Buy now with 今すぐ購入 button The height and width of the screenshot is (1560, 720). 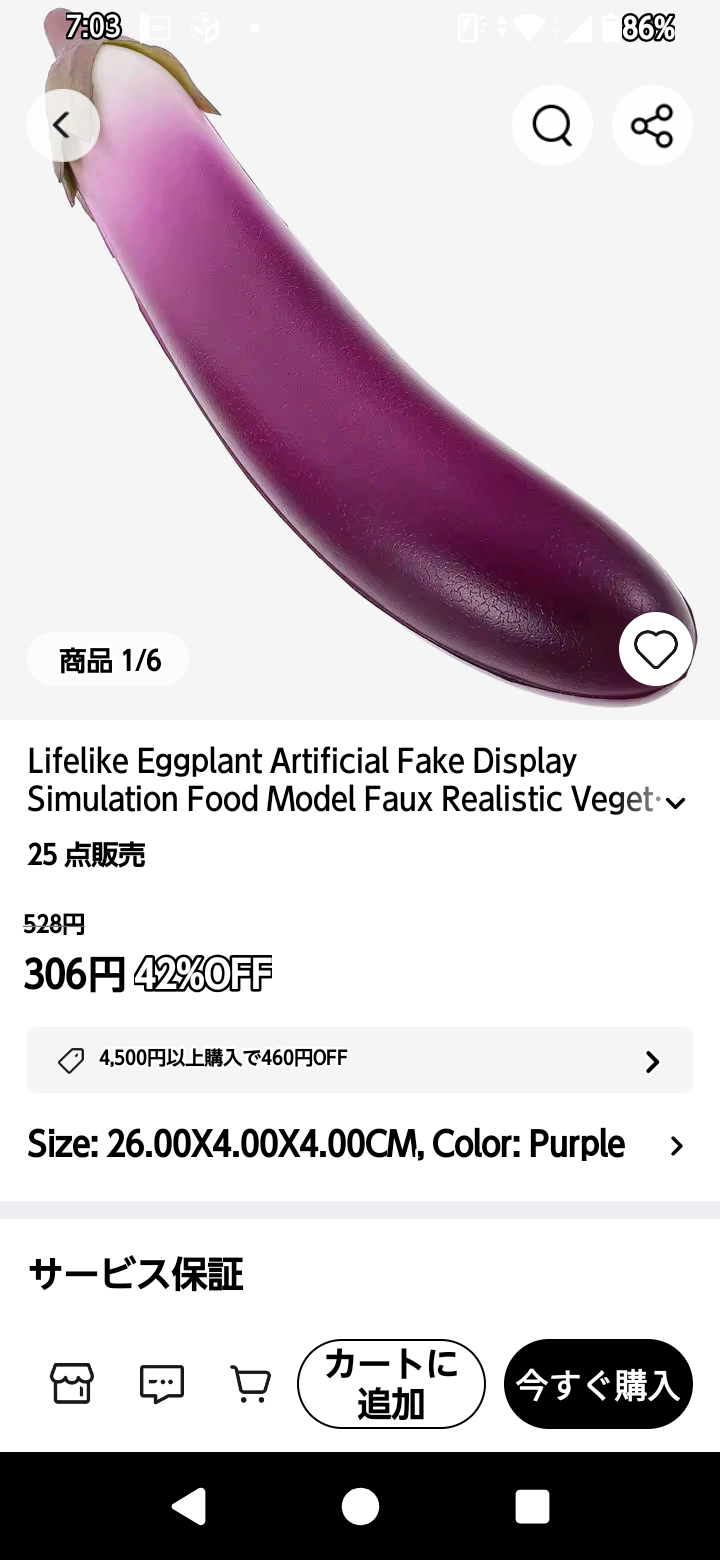598,1384
